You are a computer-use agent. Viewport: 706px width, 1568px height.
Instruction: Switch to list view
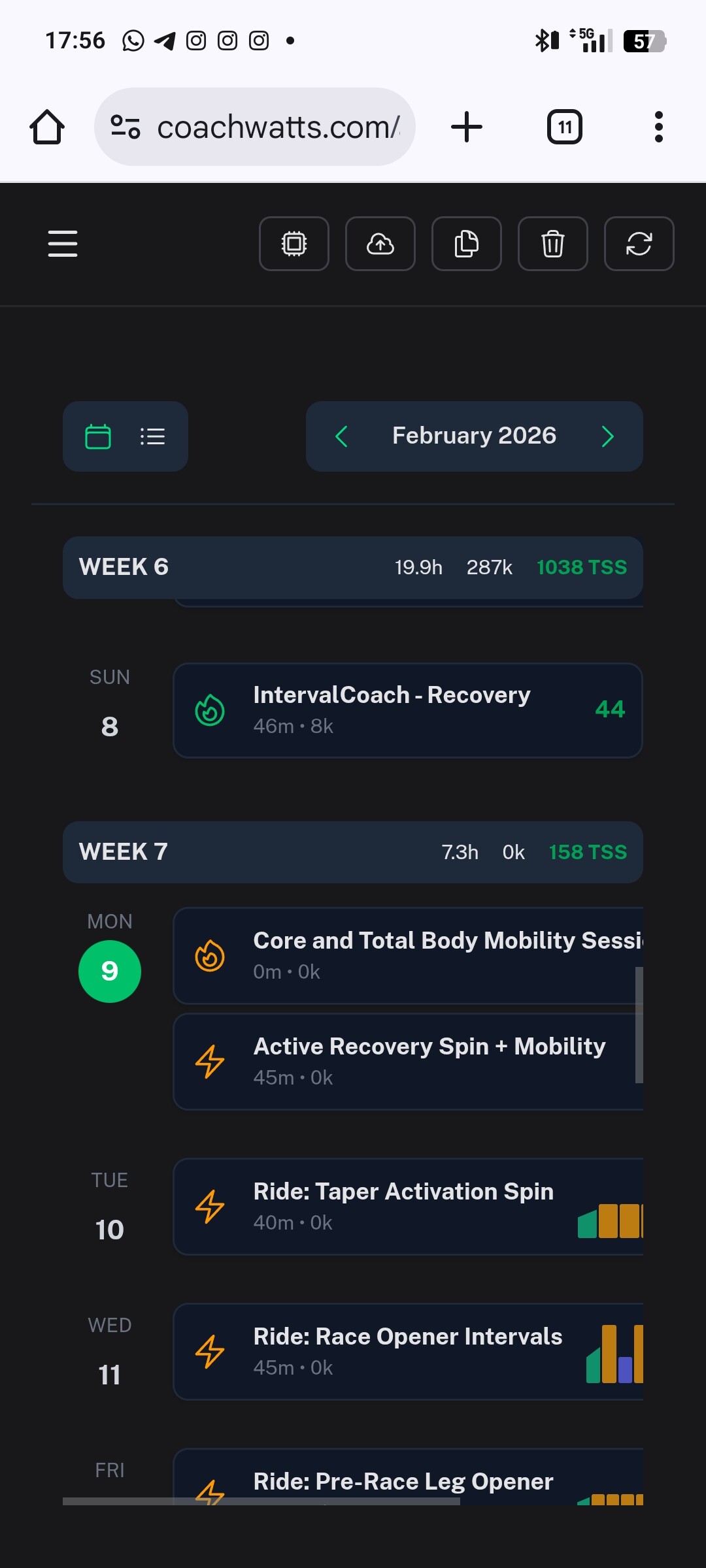[x=152, y=436]
